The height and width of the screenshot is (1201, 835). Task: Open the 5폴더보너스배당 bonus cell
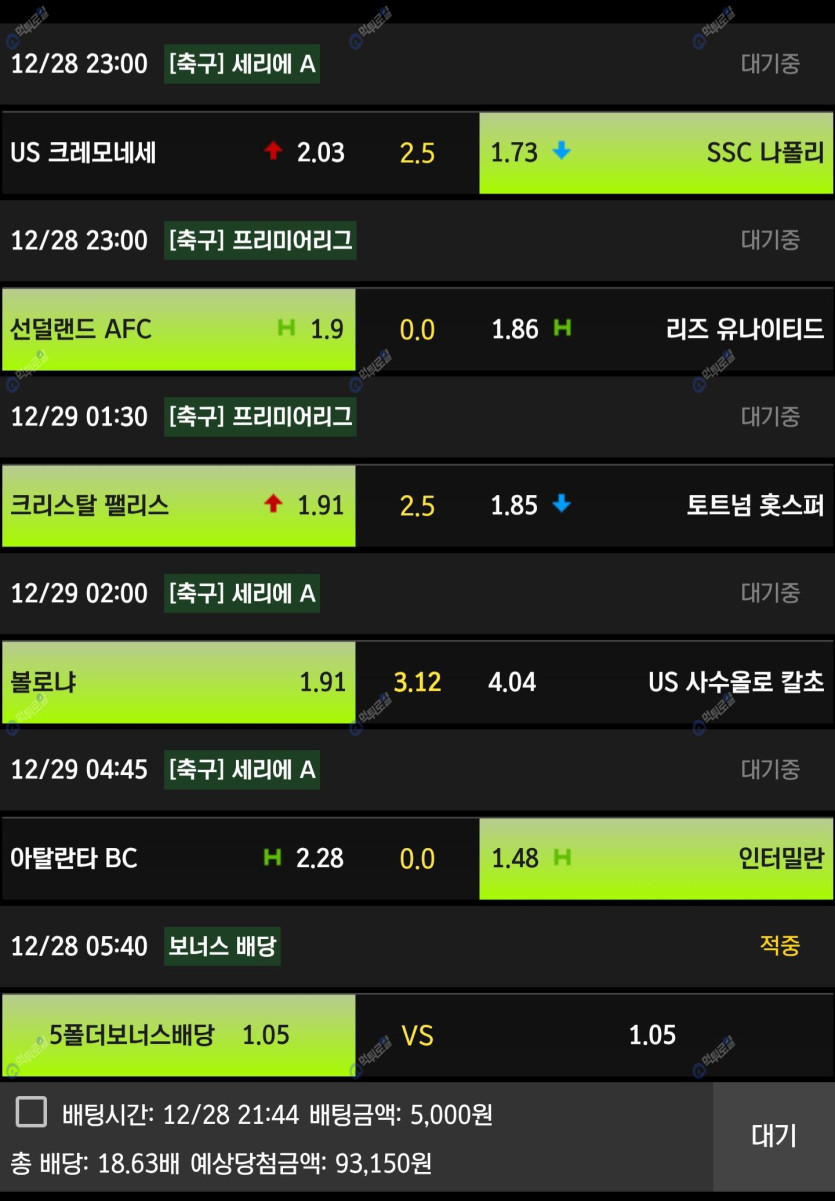coord(178,1035)
